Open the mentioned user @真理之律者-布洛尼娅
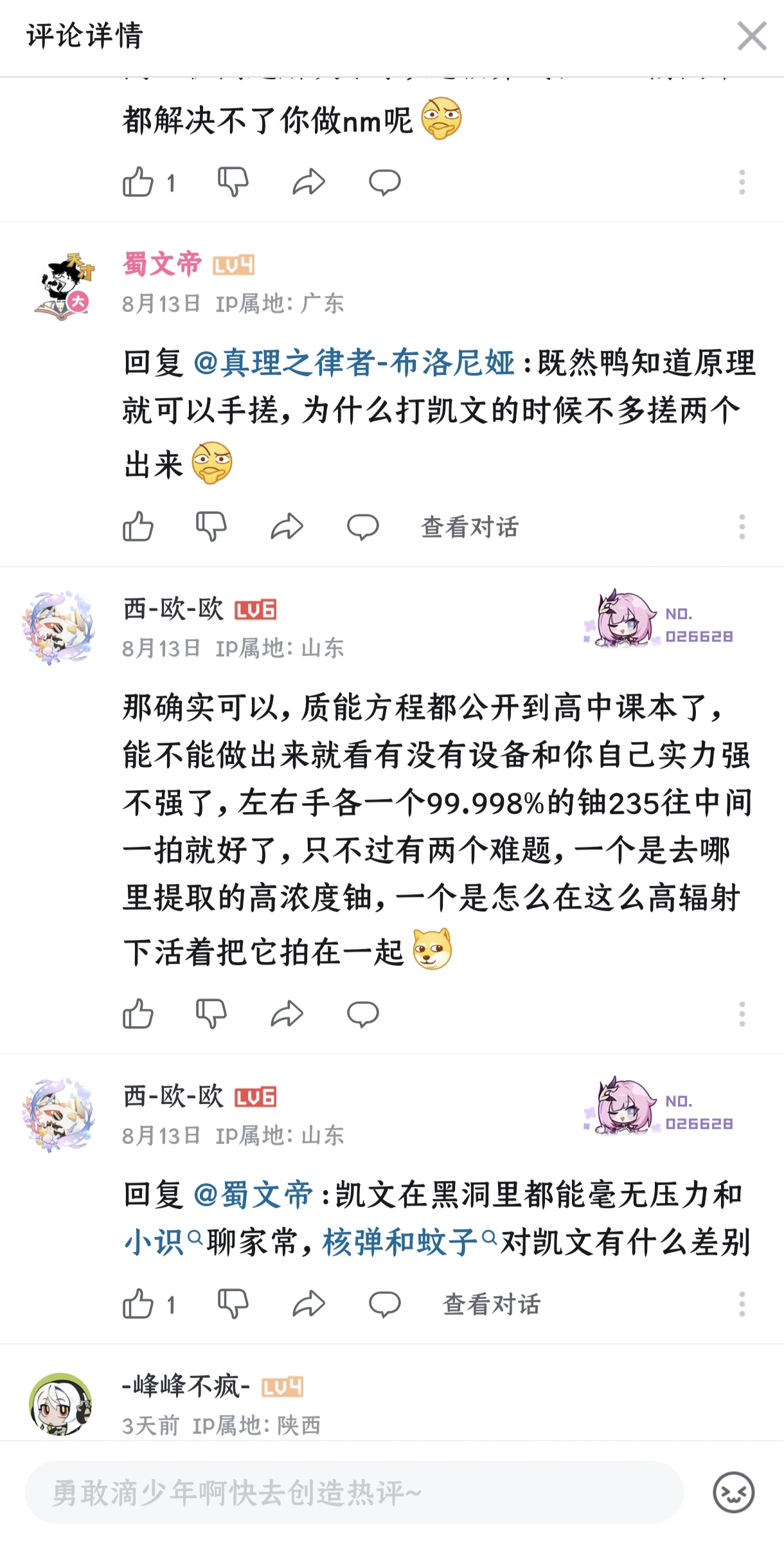This screenshot has height=1545, width=784. point(353,363)
